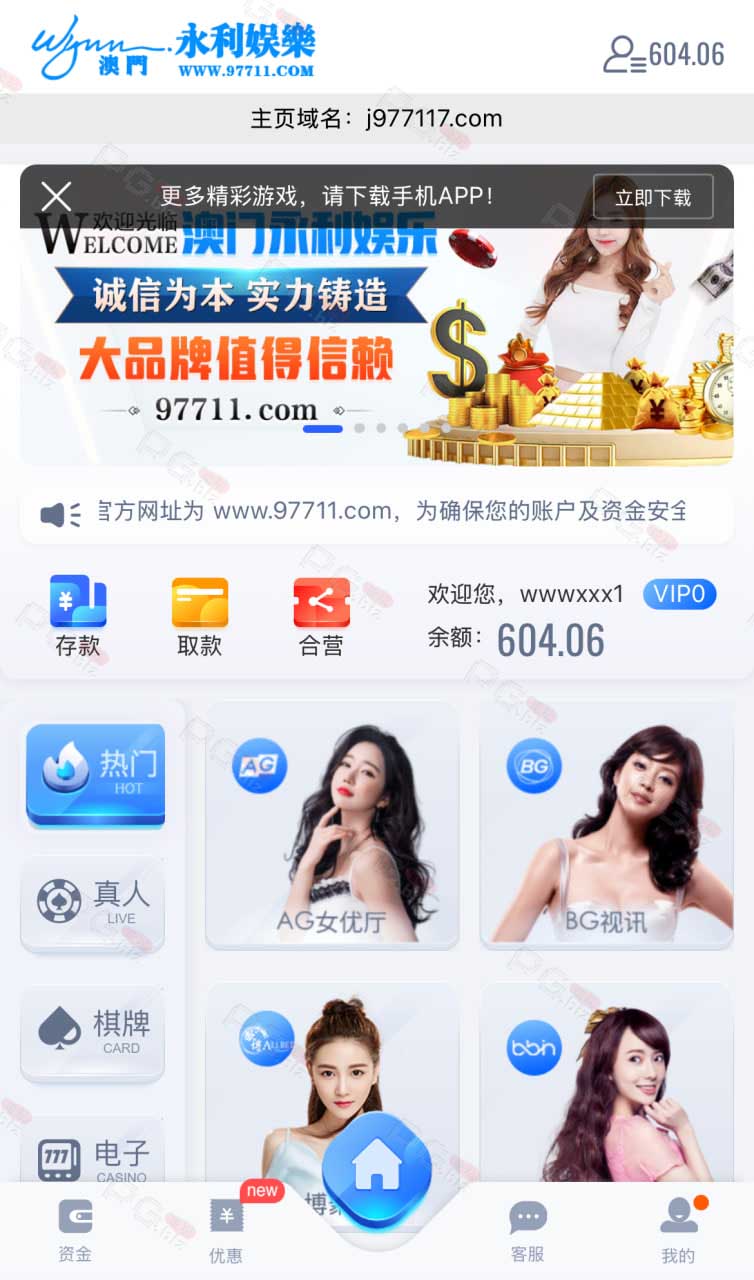This screenshot has width=754, height=1280.
Task: Open the AG女优厅 game tile
Action: tap(332, 826)
